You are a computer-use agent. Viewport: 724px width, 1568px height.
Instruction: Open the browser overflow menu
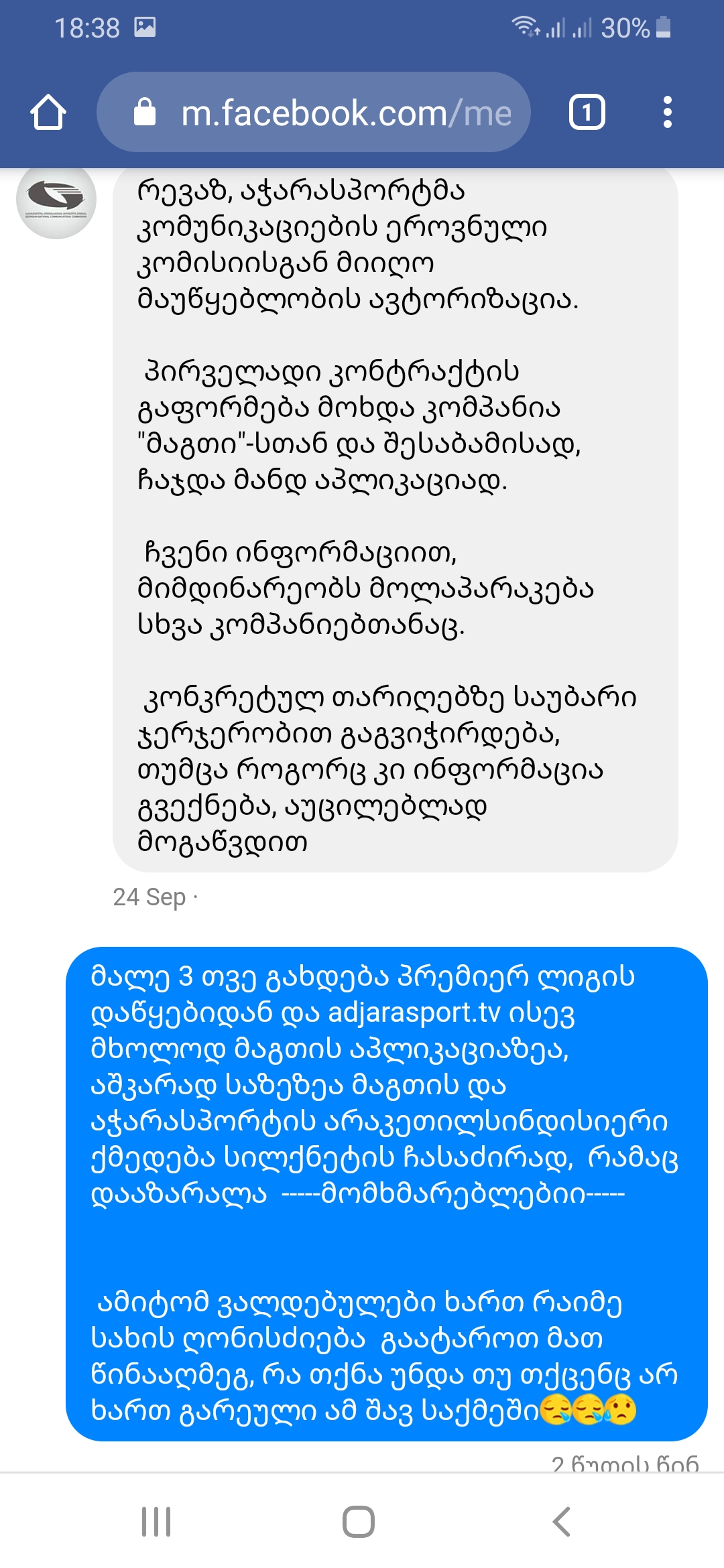coord(667,112)
